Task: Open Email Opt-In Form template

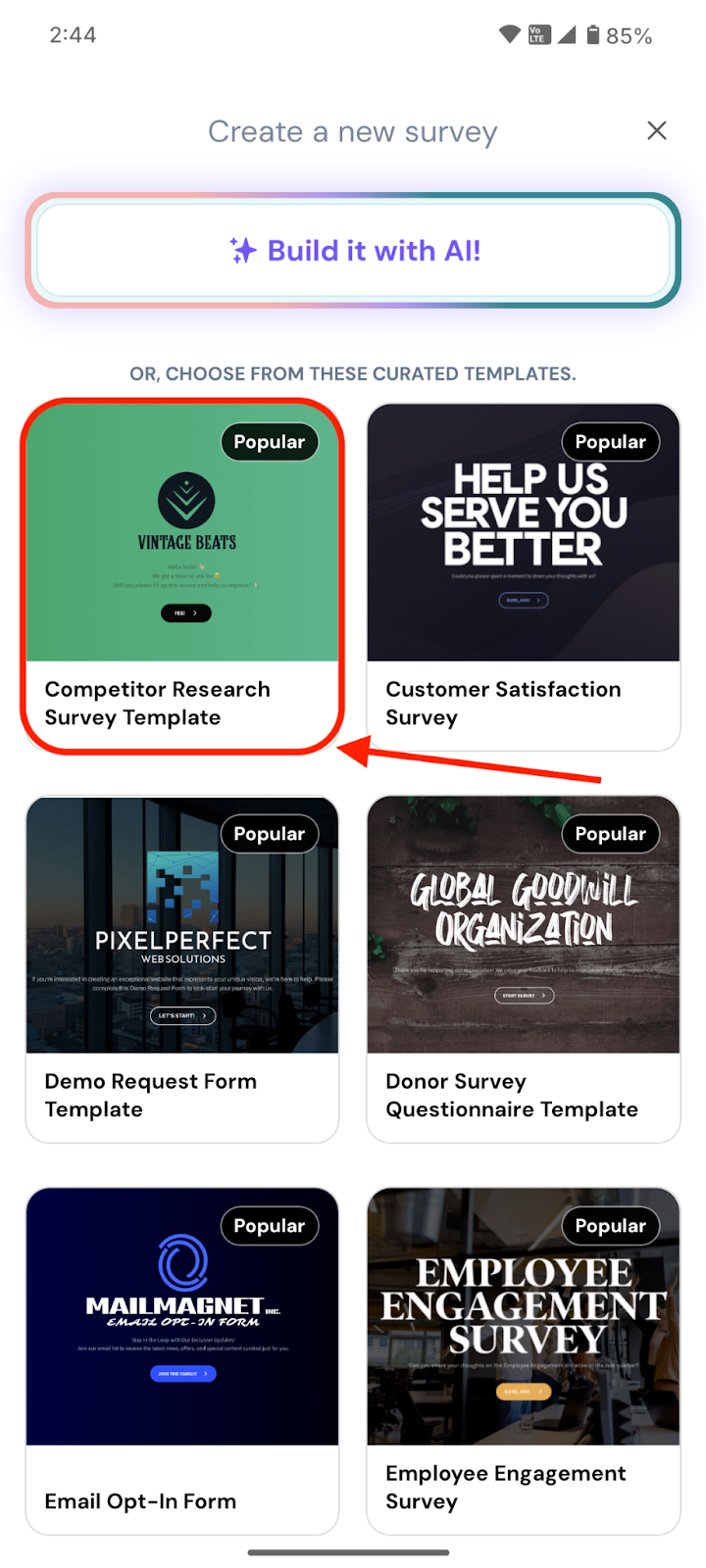Action: pos(182,1360)
